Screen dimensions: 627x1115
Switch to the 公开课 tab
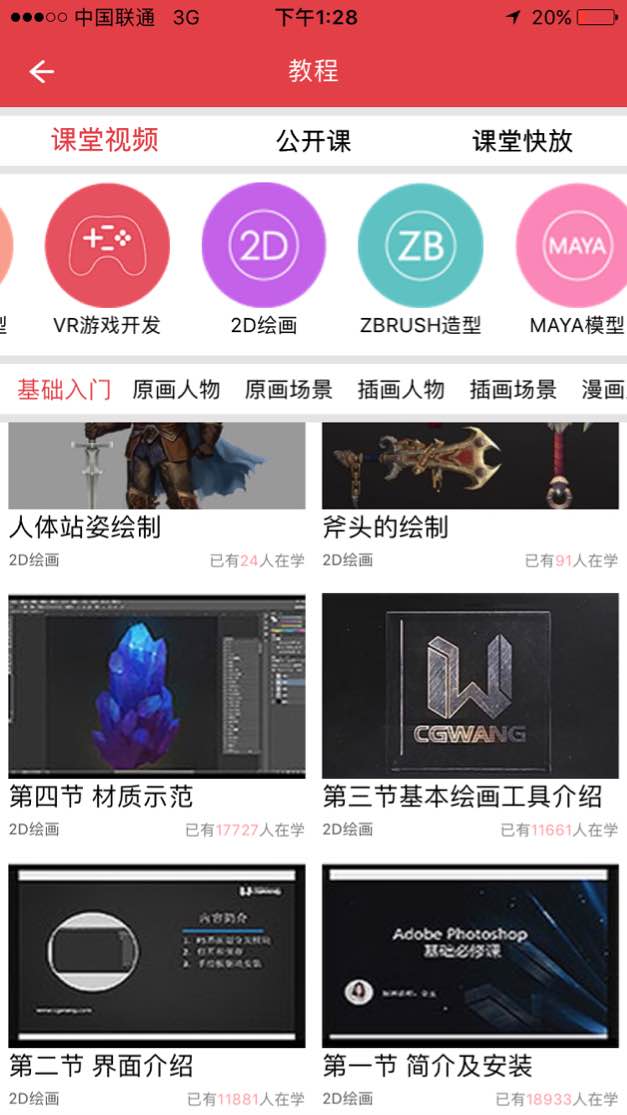pyautogui.click(x=313, y=141)
